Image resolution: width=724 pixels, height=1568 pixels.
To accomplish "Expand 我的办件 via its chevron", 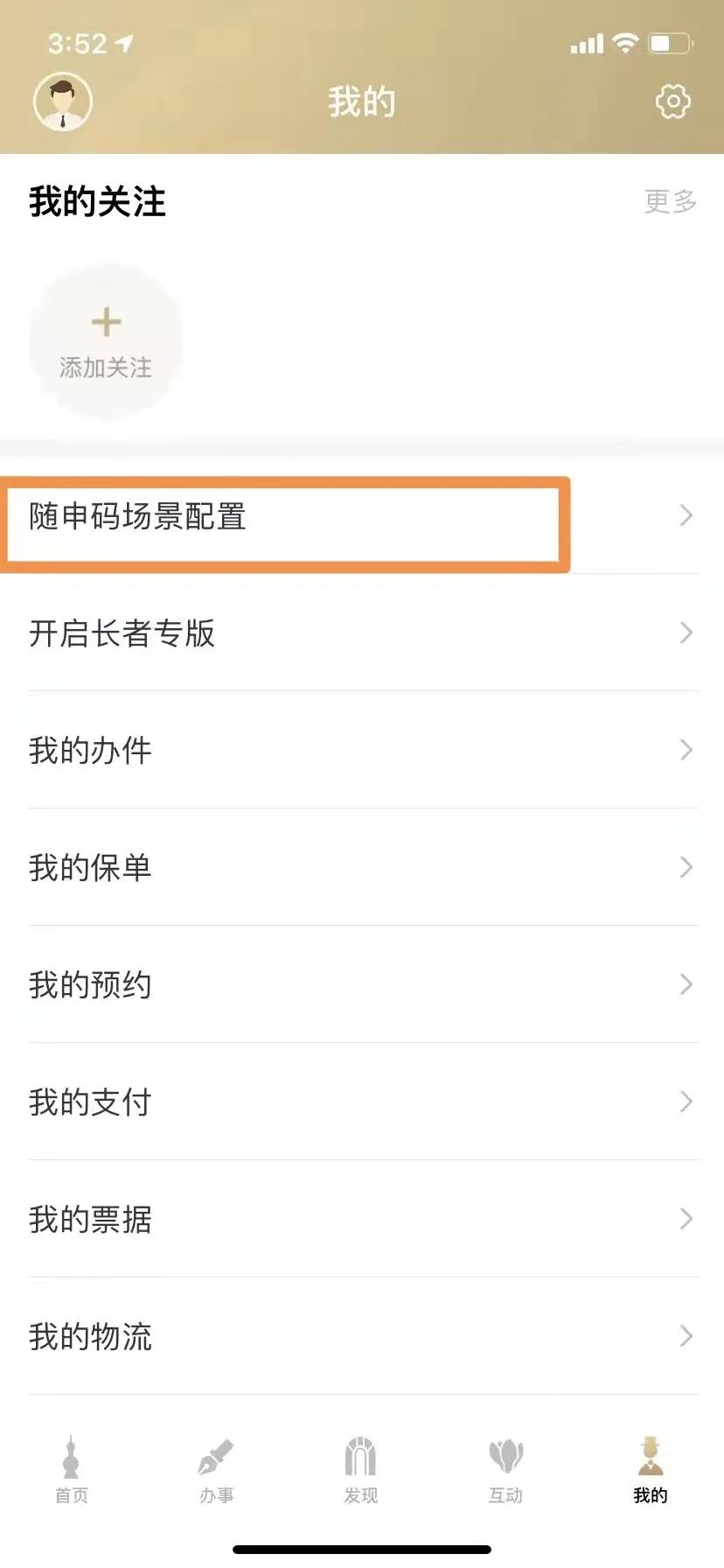I will point(686,750).
